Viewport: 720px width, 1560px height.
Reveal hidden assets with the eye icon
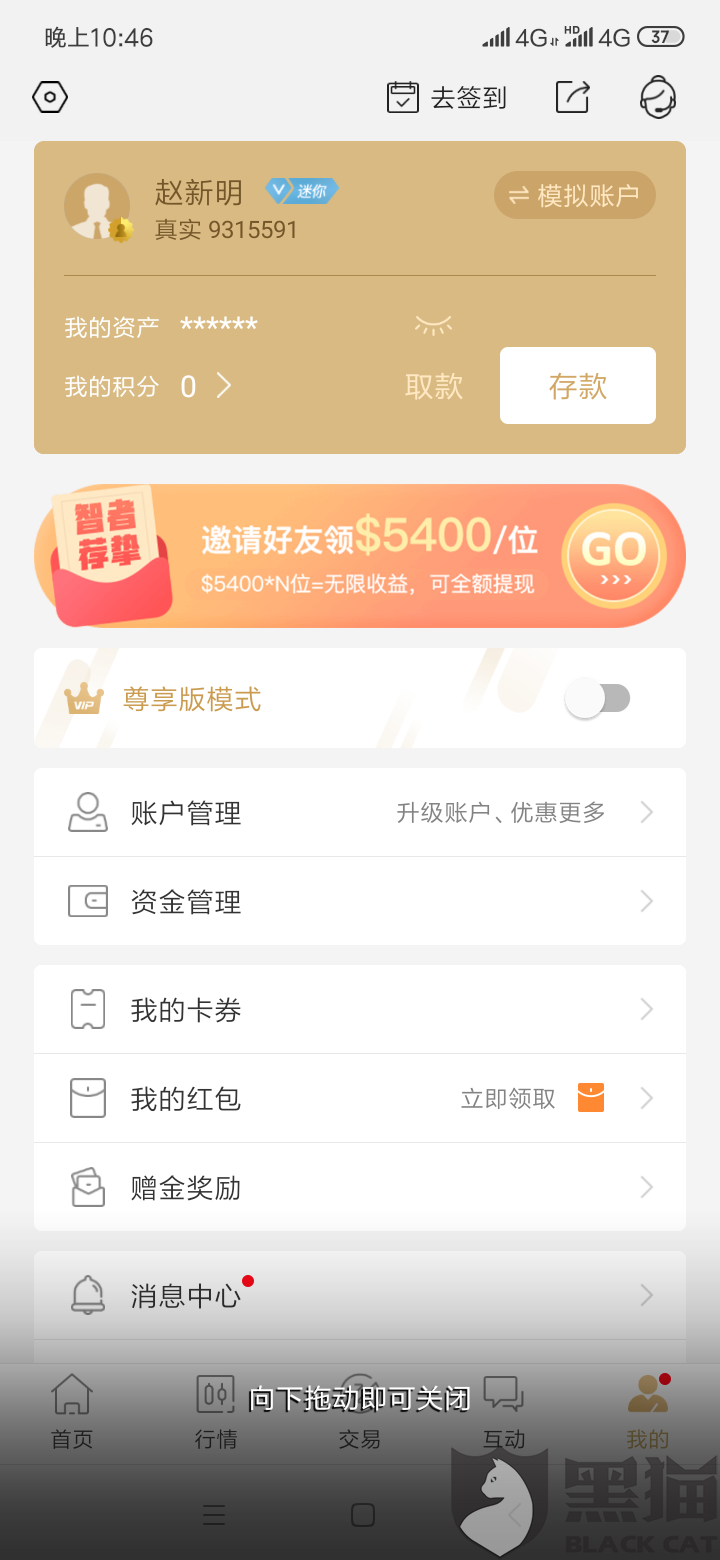433,325
